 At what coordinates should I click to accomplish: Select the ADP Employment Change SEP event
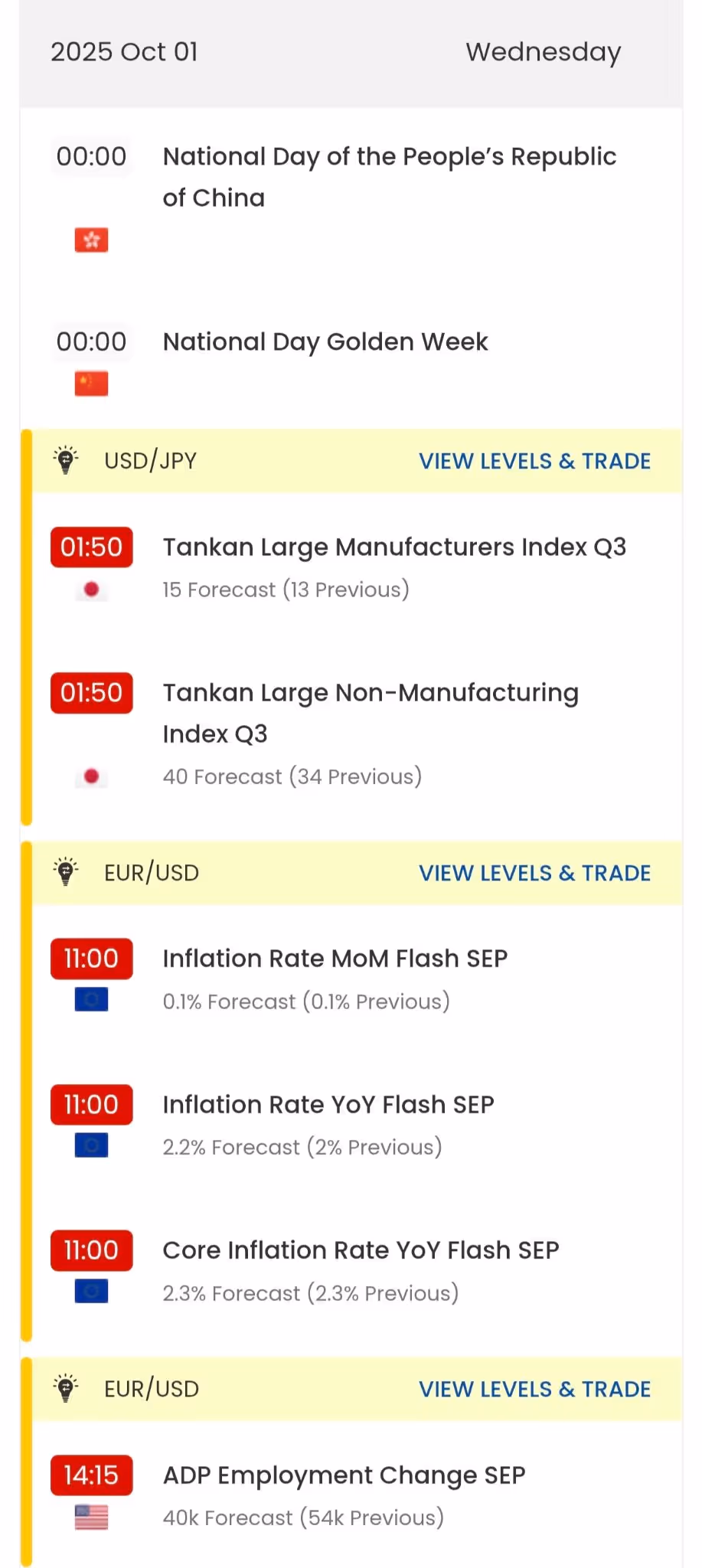click(344, 1475)
